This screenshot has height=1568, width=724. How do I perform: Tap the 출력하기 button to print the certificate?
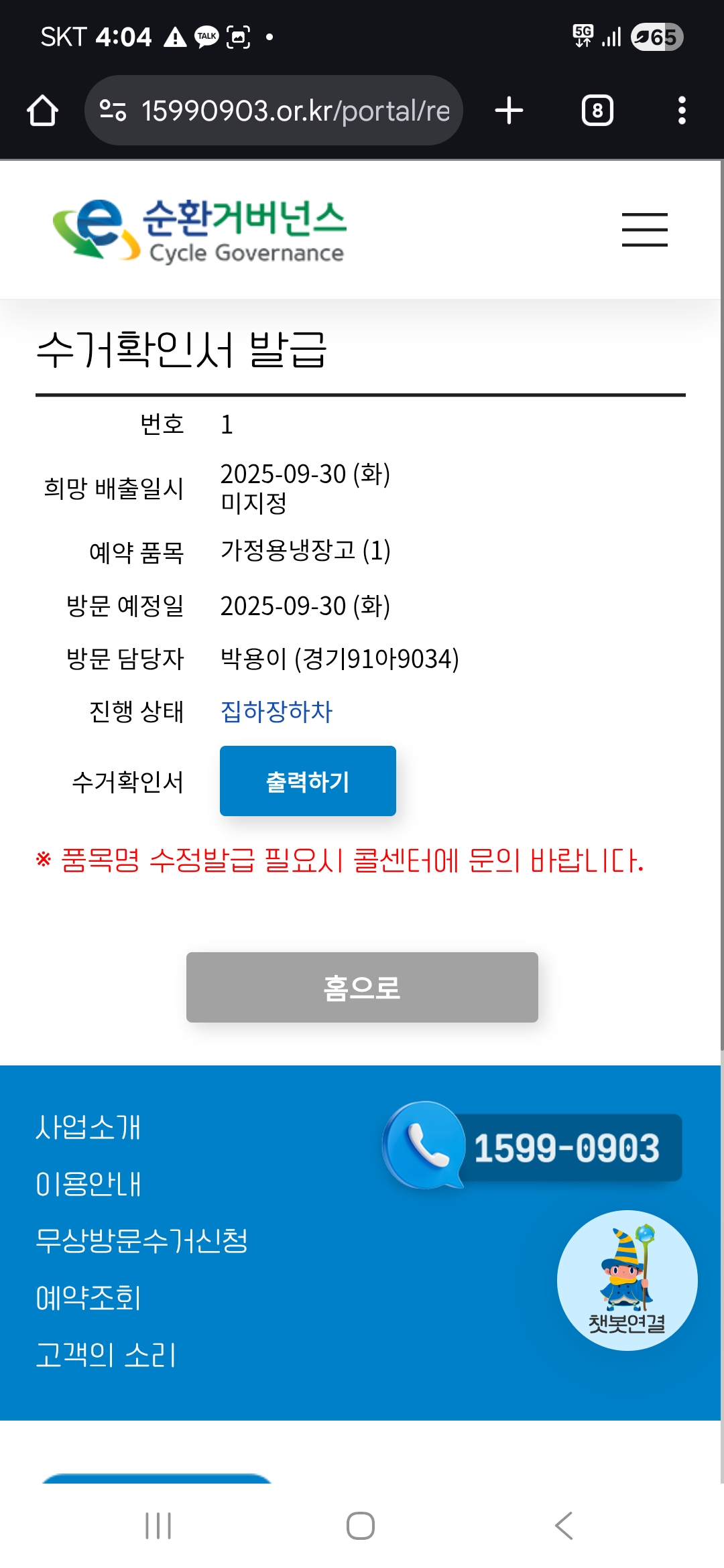pos(308,781)
